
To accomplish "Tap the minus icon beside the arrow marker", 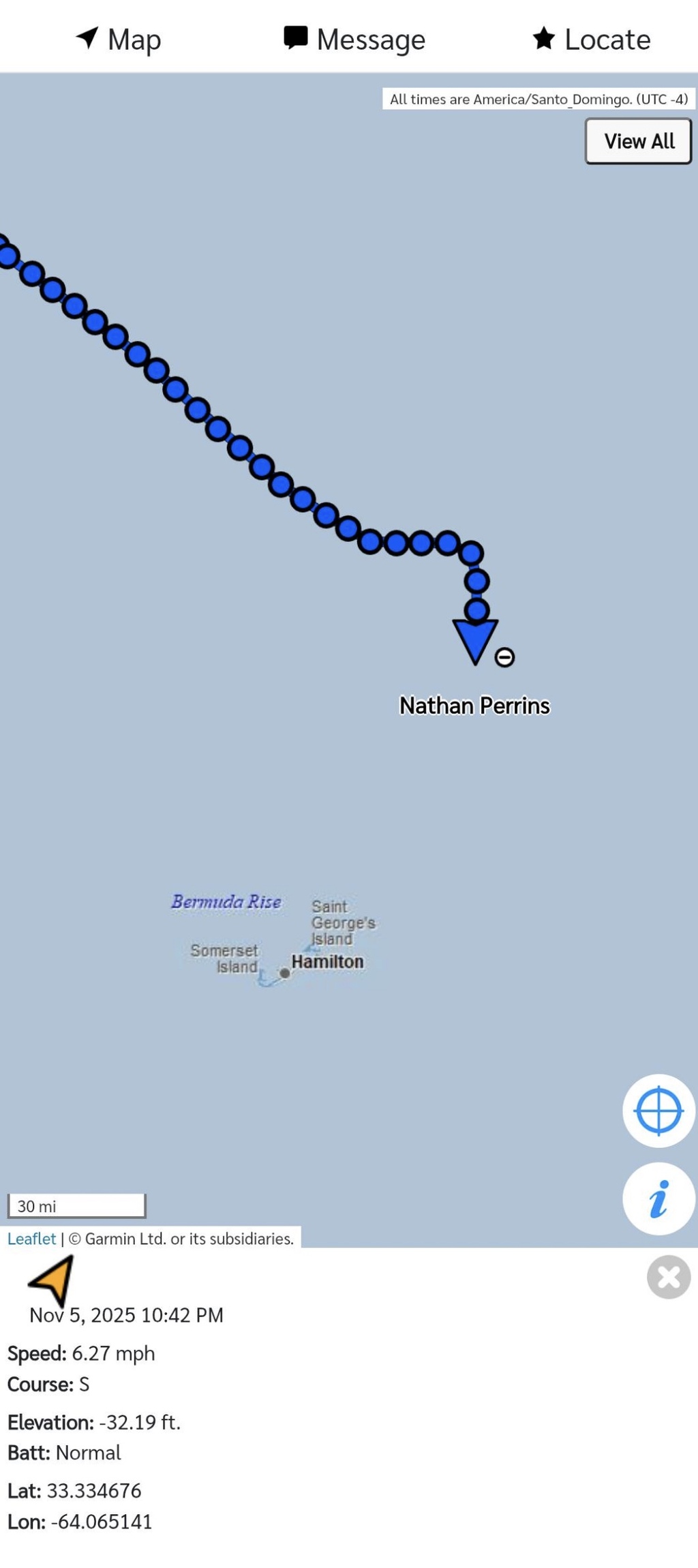I will [504, 657].
